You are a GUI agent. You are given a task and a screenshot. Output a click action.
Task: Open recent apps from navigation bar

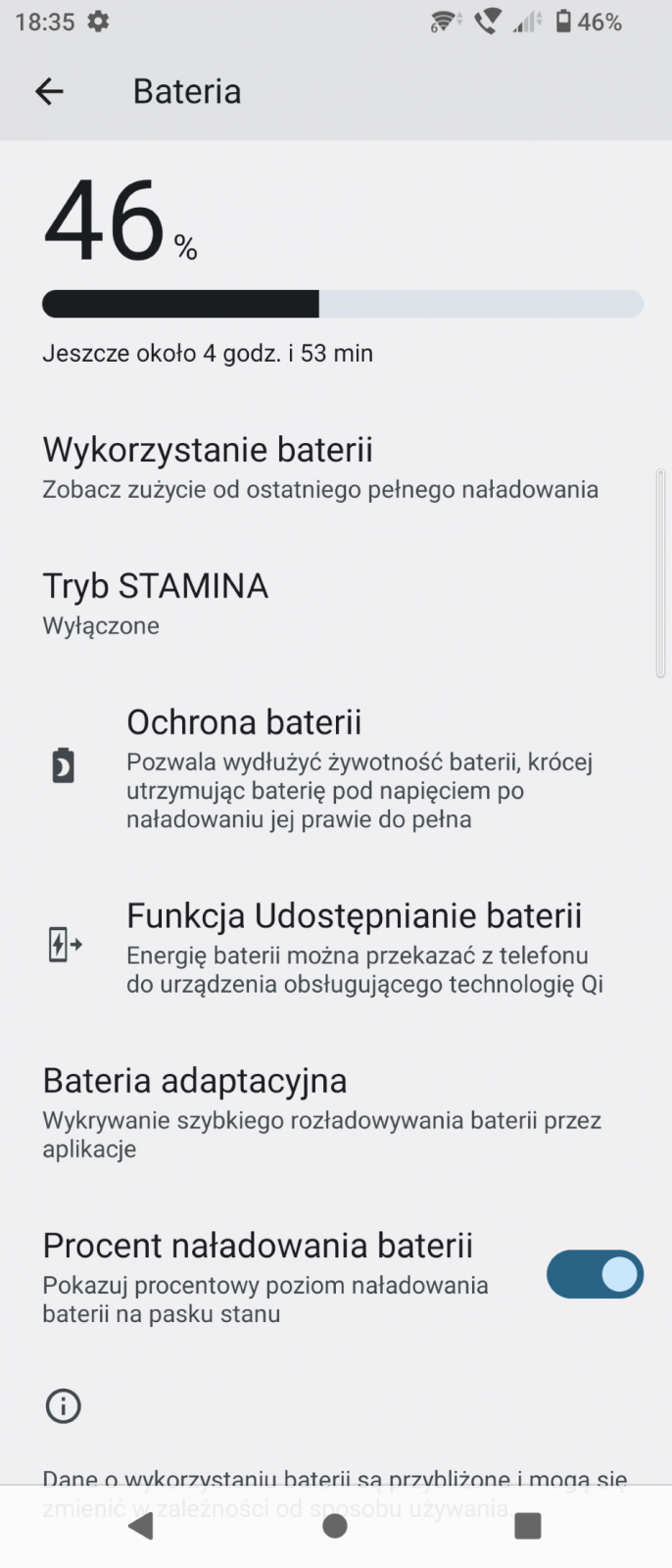click(x=528, y=1526)
